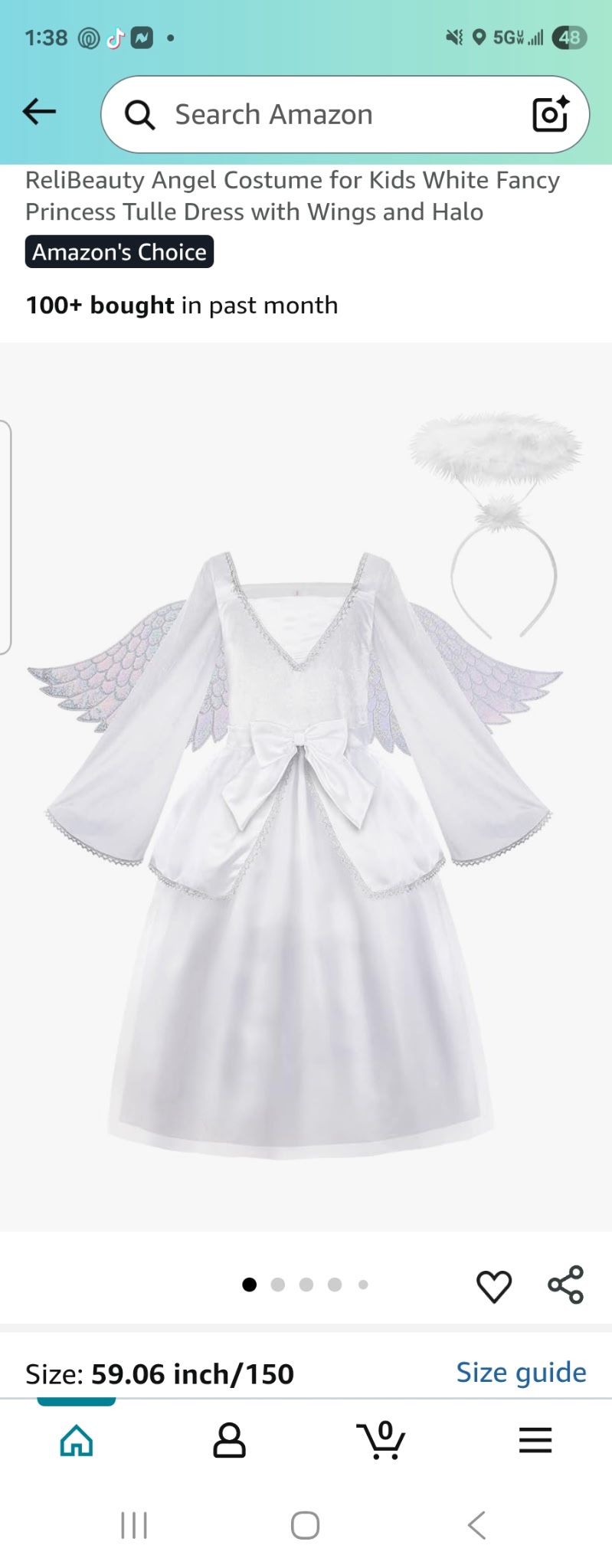Open the Size guide link
612x1568 pixels.
click(520, 1371)
